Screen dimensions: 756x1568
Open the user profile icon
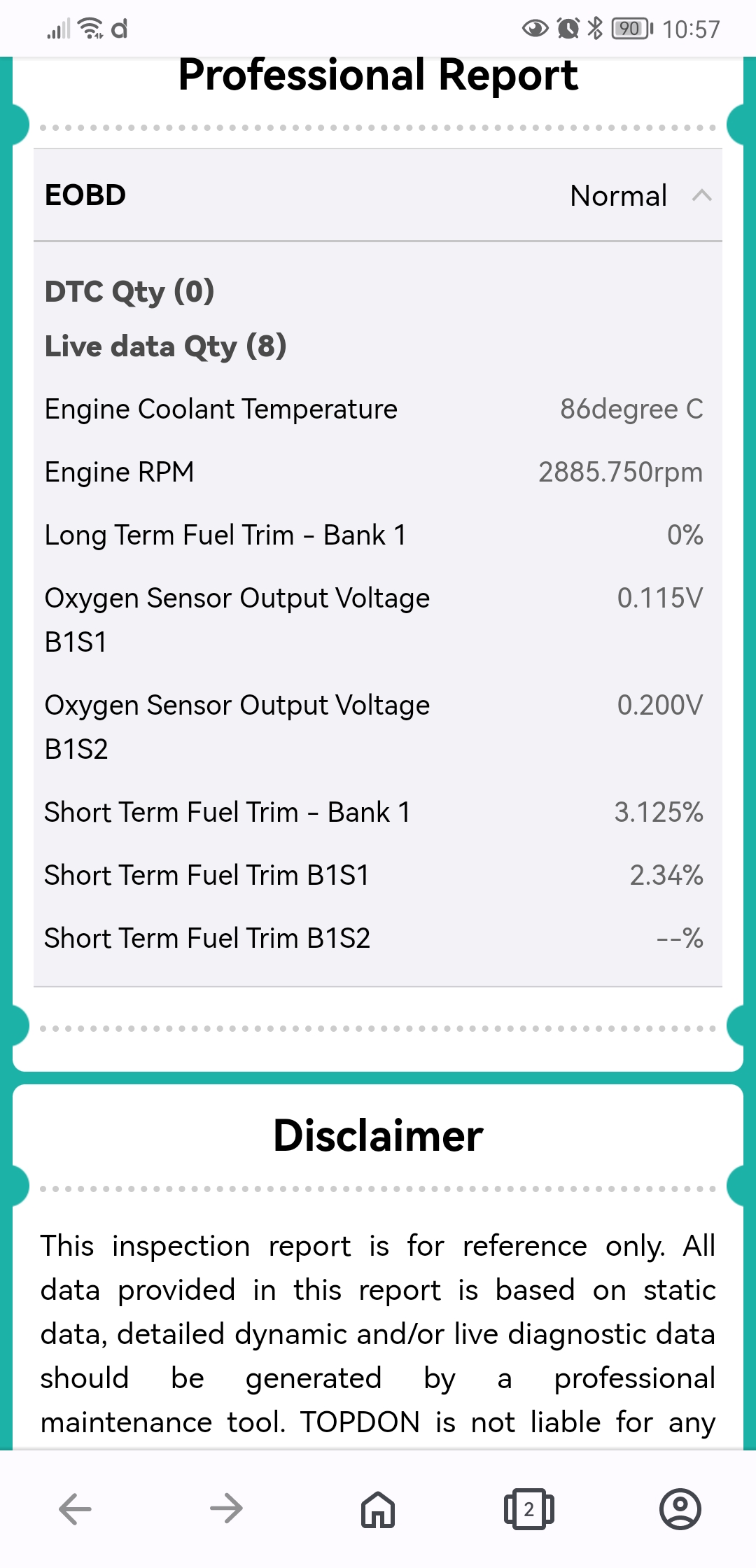pos(680,1509)
